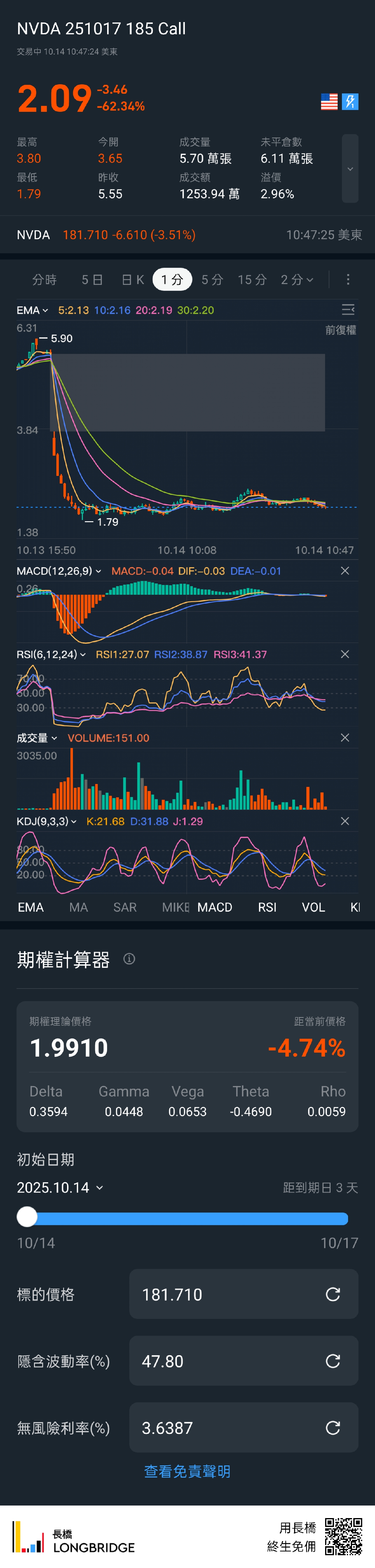Open chart overflow menu
The width and height of the screenshot is (375, 1568).
point(348,279)
